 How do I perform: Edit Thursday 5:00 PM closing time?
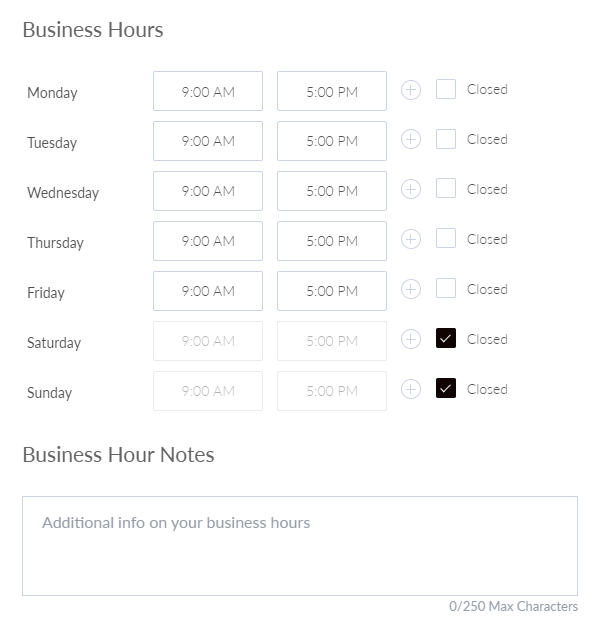[332, 241]
